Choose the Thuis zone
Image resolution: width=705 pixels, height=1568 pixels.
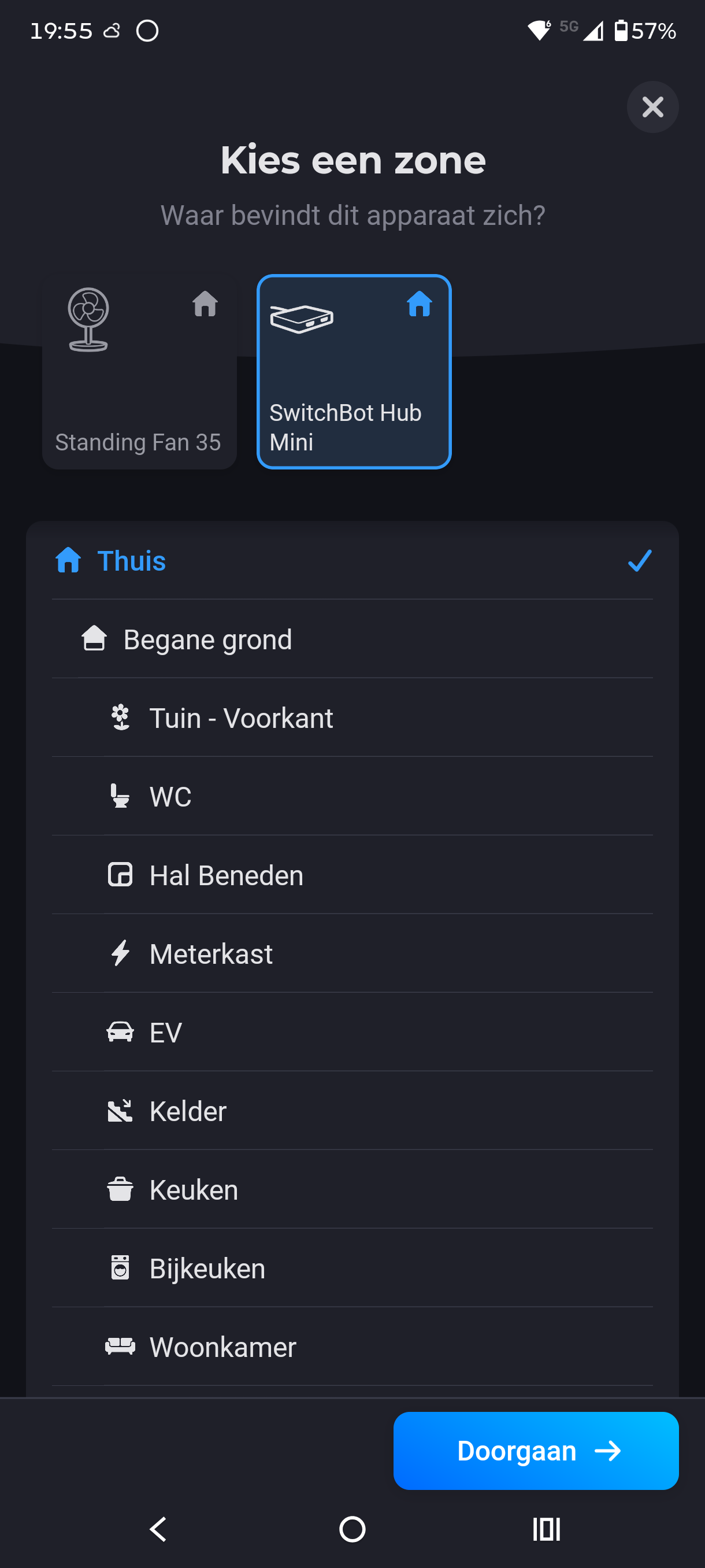[352, 561]
